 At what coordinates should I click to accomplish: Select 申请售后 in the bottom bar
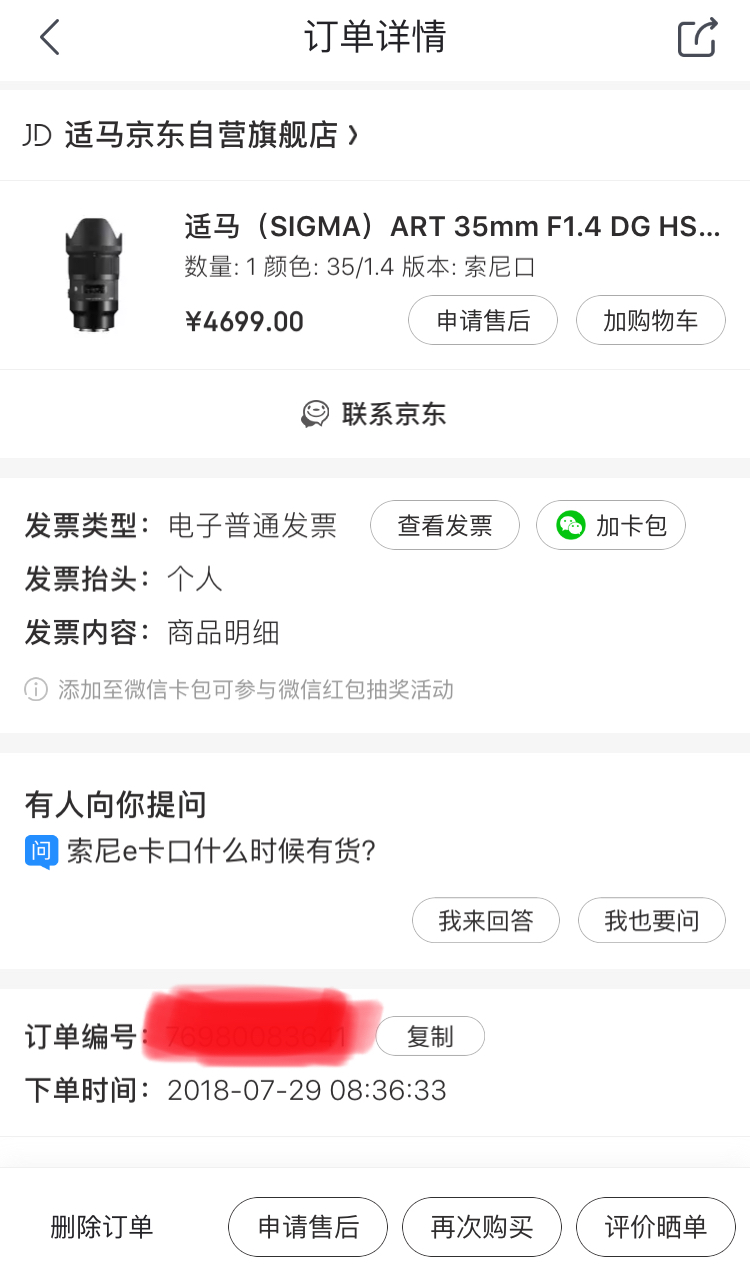(308, 1227)
